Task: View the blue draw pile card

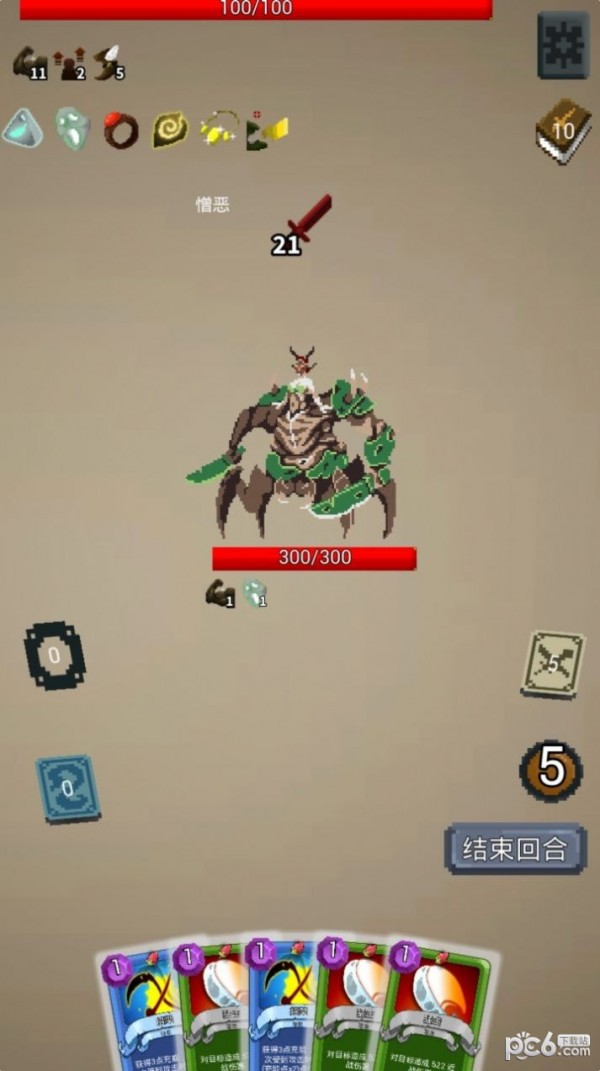Action: point(68,788)
